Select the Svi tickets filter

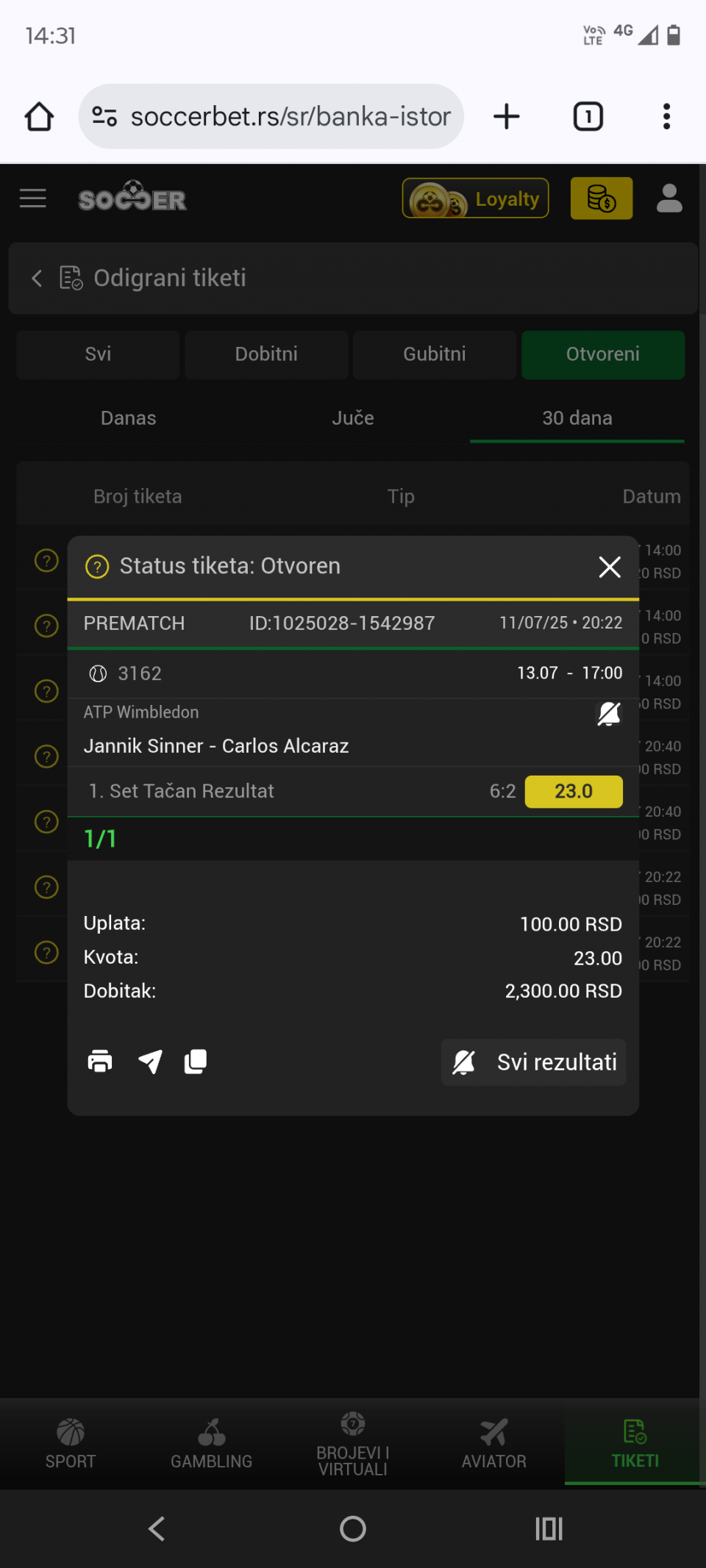[98, 354]
